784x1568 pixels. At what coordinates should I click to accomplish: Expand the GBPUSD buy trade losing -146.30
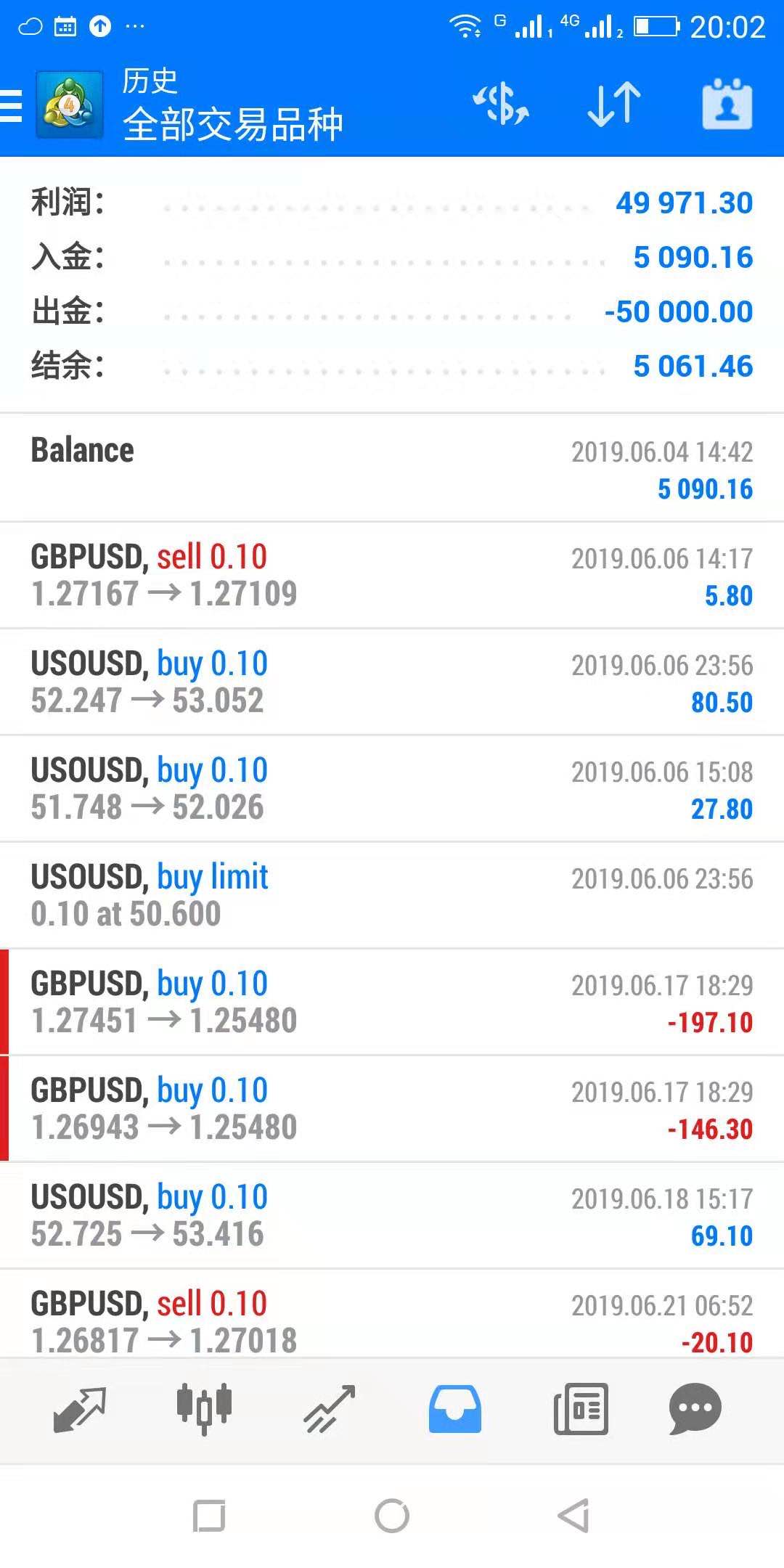click(392, 1108)
